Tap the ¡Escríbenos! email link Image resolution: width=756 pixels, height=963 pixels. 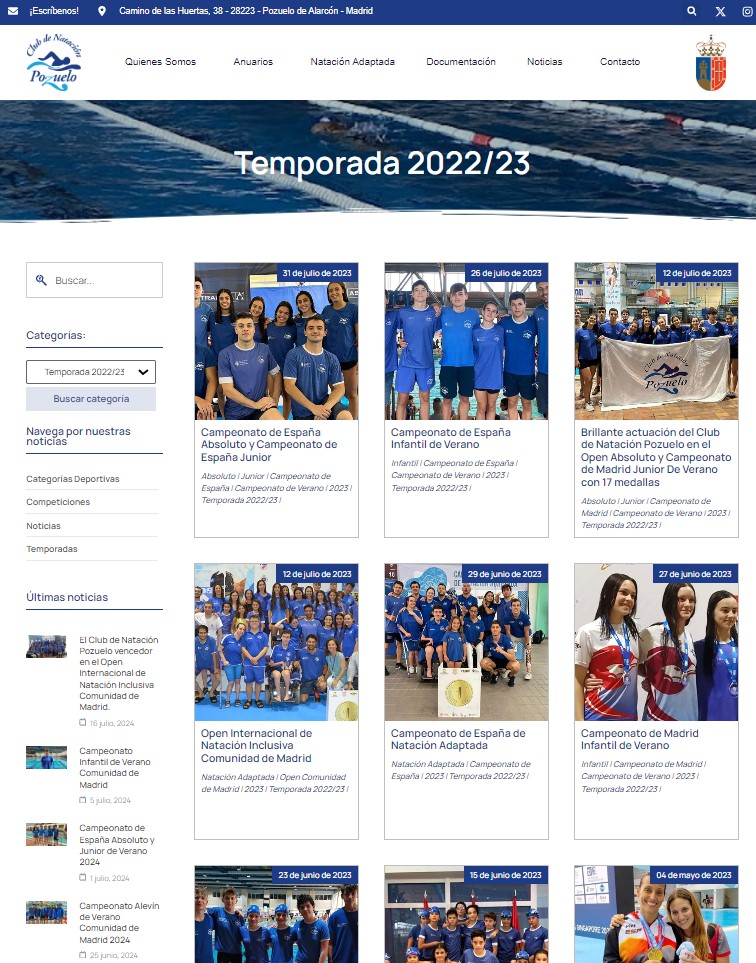53,11
